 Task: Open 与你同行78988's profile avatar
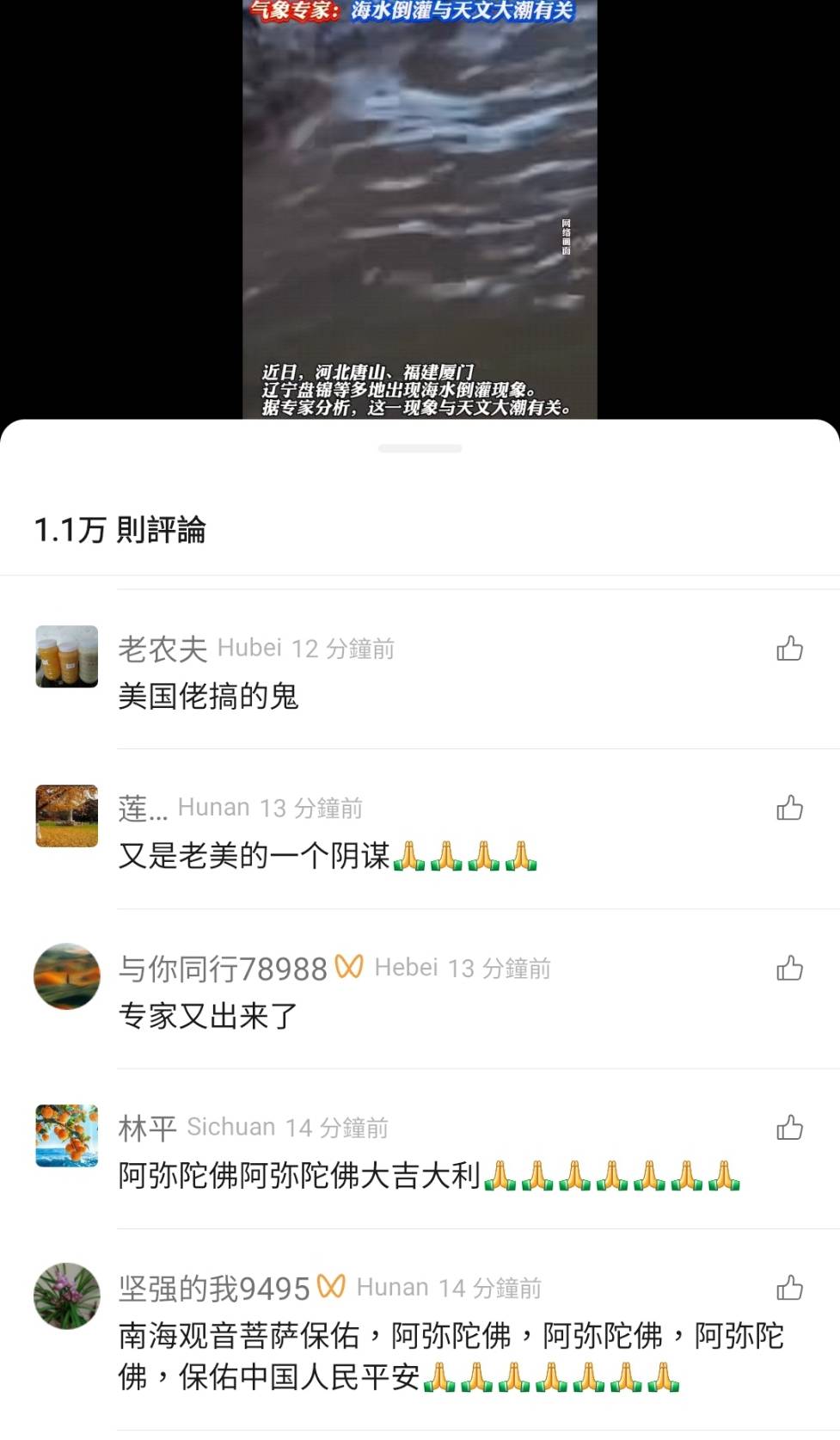pos(66,976)
